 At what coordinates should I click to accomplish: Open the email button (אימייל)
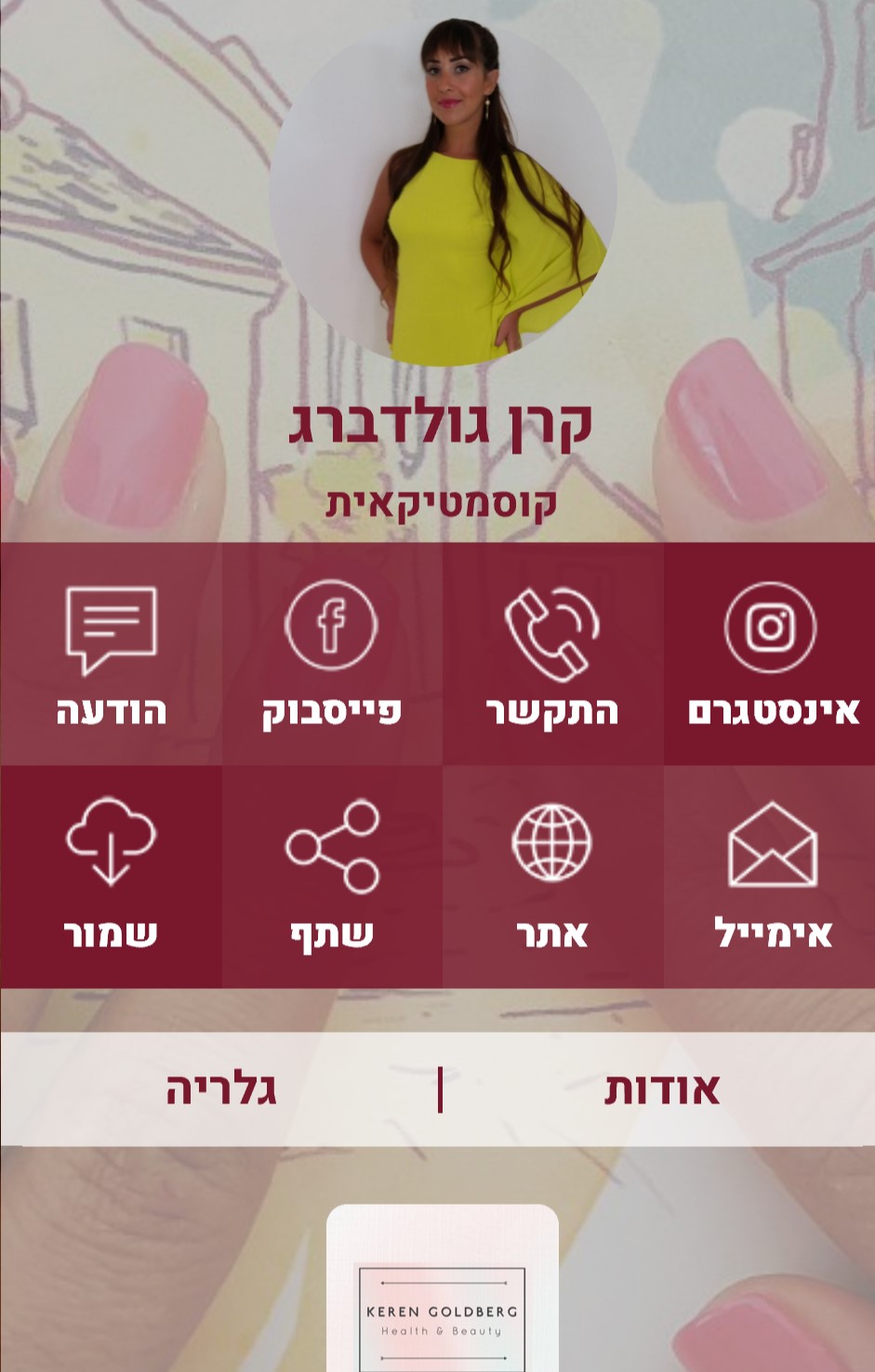pos(770,876)
